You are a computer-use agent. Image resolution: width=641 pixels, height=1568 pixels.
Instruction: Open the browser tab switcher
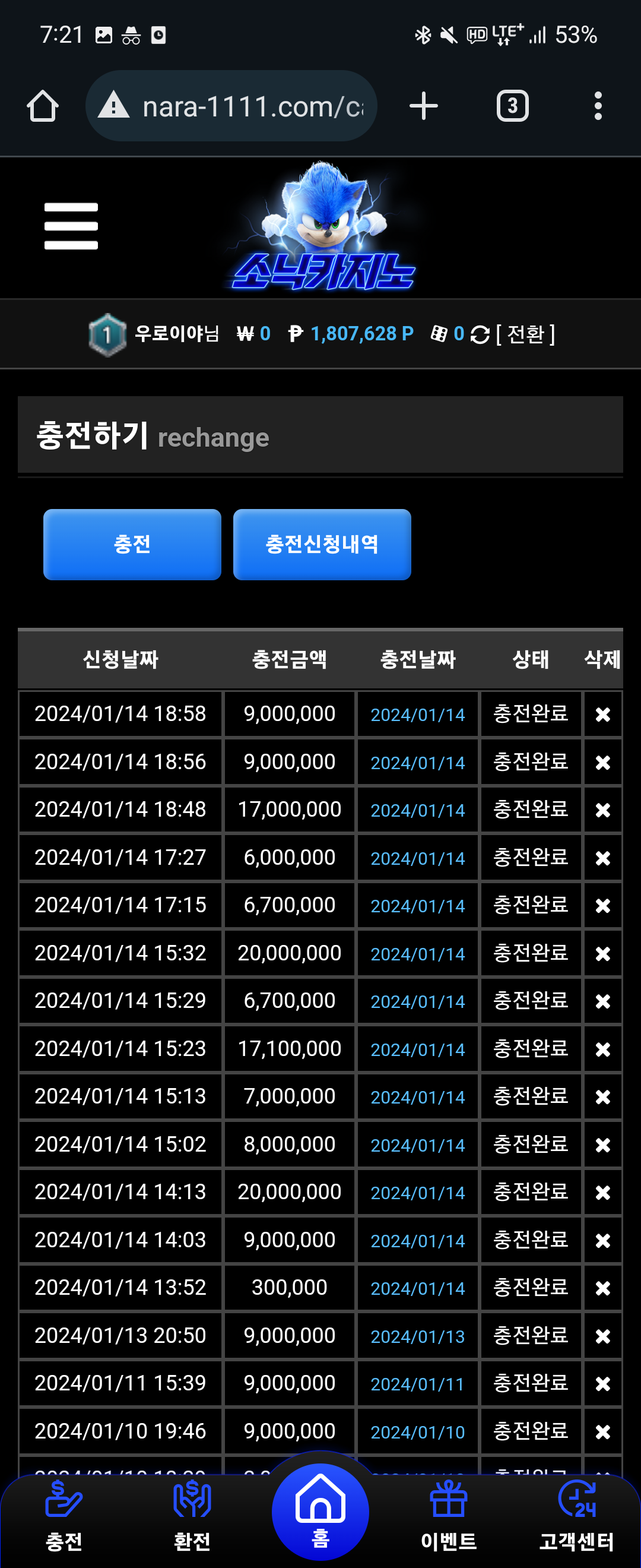(513, 106)
